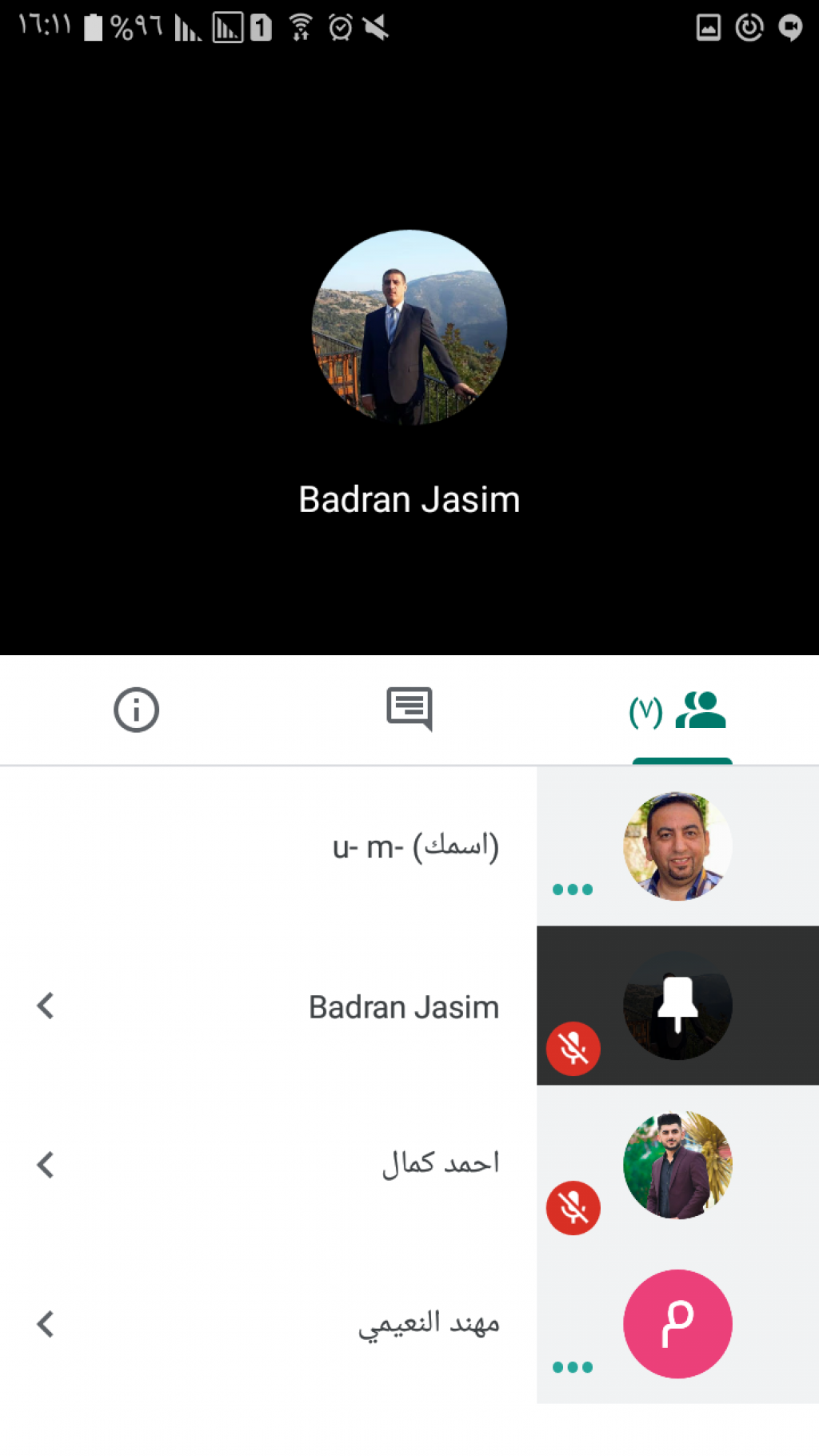Expand options for احمد كمال
The height and width of the screenshot is (1456, 819).
coord(46,1165)
